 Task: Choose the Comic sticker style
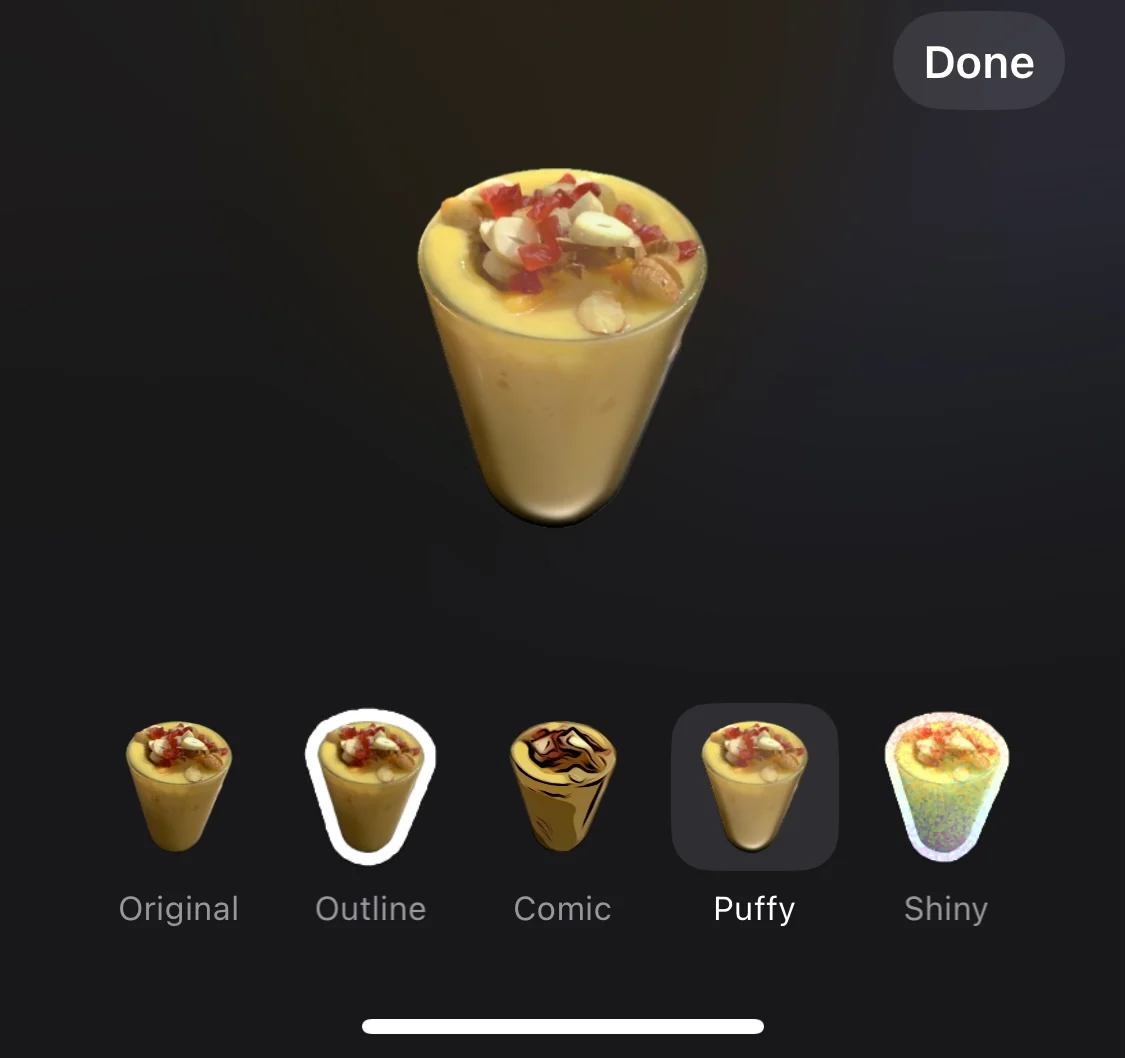[x=562, y=787]
